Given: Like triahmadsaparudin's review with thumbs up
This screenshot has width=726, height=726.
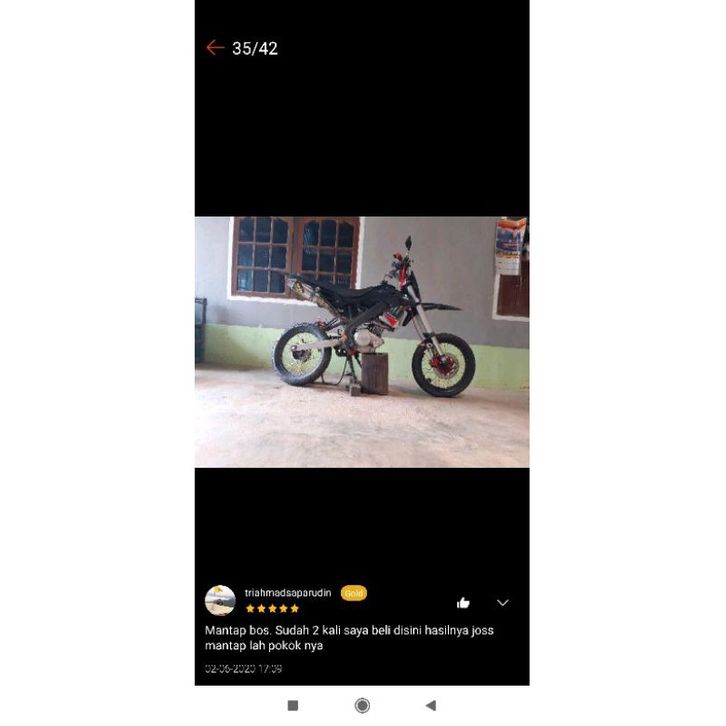Looking at the screenshot, I should 463,603.
